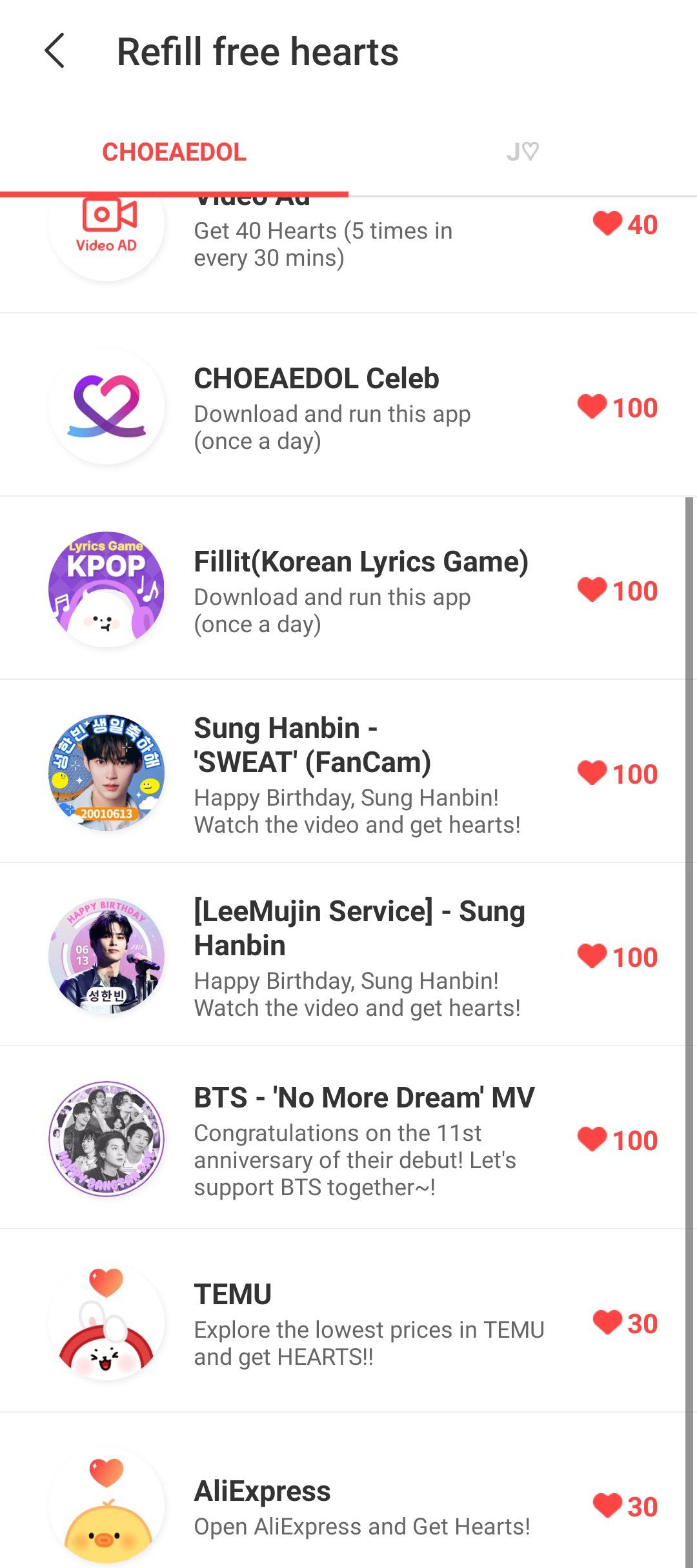Viewport: 697px width, 1568px height.
Task: Go back from Refill free hearts
Action: point(56,52)
